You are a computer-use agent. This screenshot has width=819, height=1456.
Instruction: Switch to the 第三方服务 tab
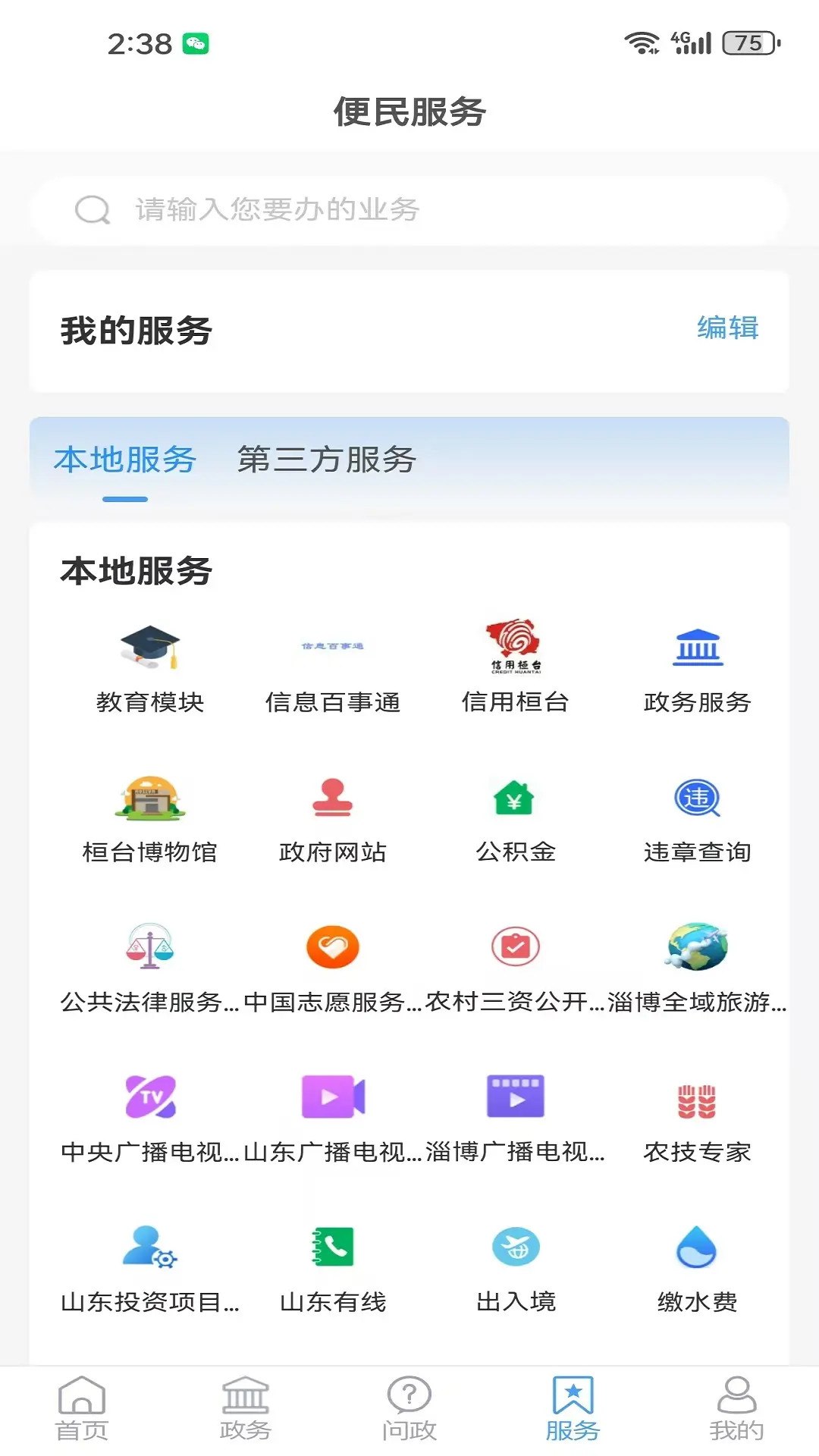click(x=326, y=463)
